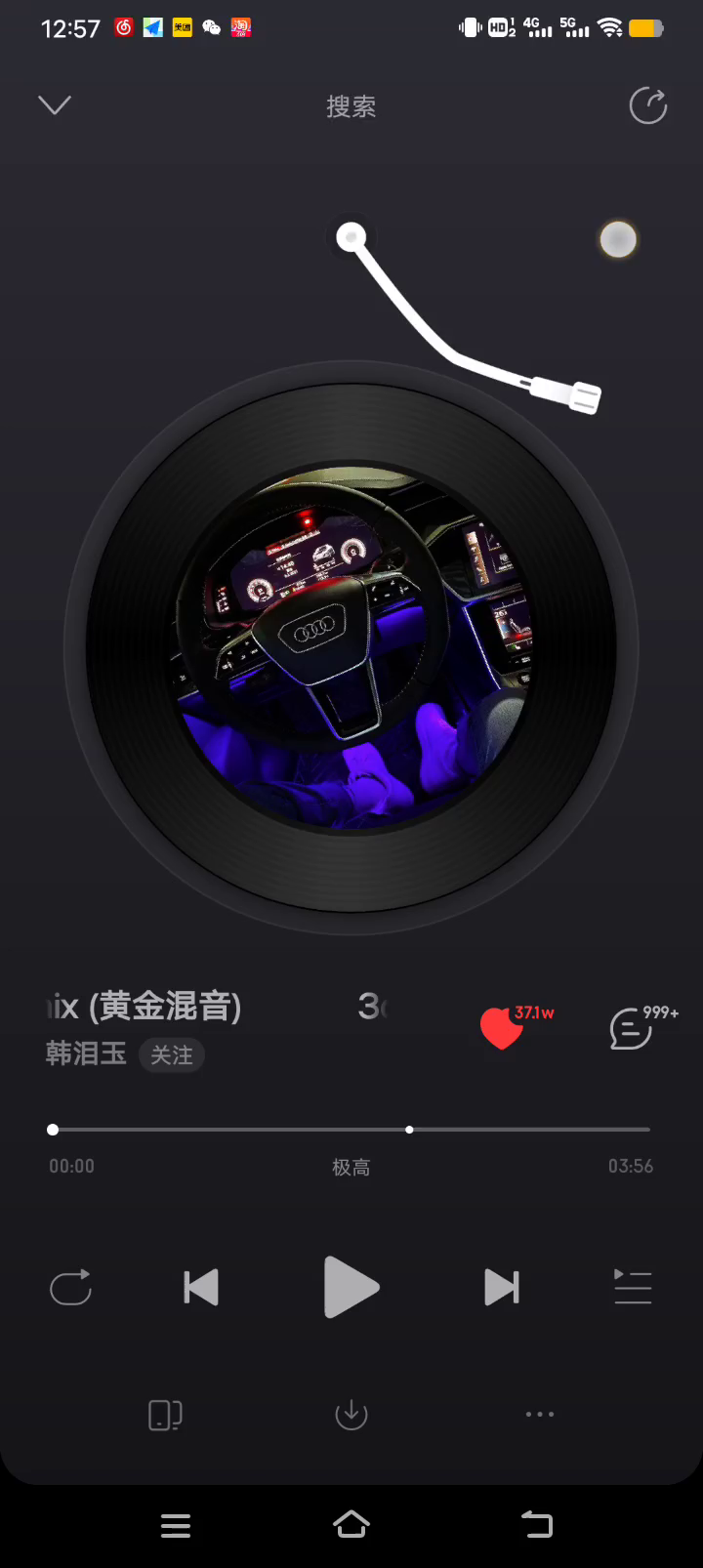Follow artist 韩泪玉 with 关注 button
The image size is (703, 1568).
172,1054
